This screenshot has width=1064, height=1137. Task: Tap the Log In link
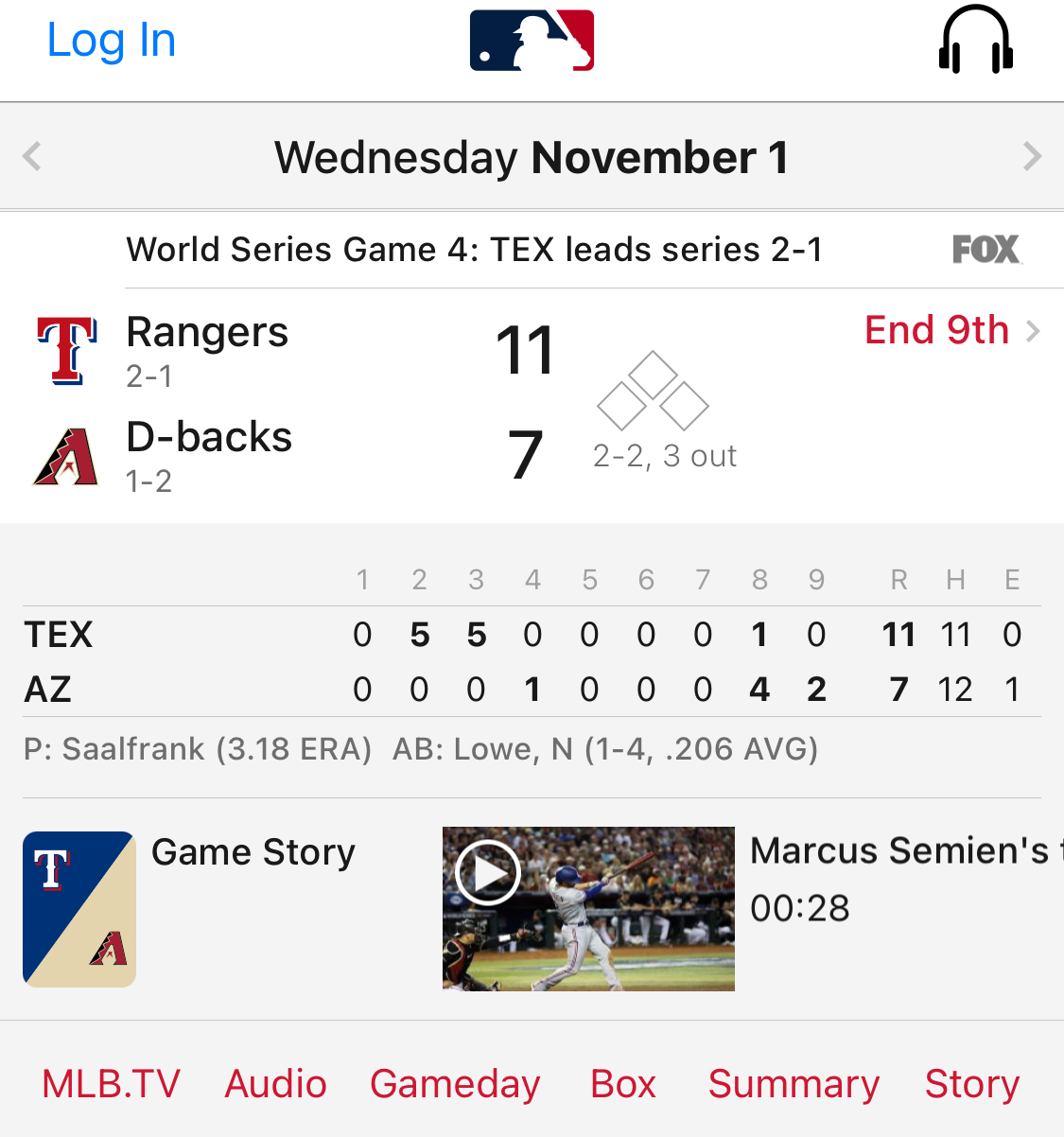[x=112, y=41]
